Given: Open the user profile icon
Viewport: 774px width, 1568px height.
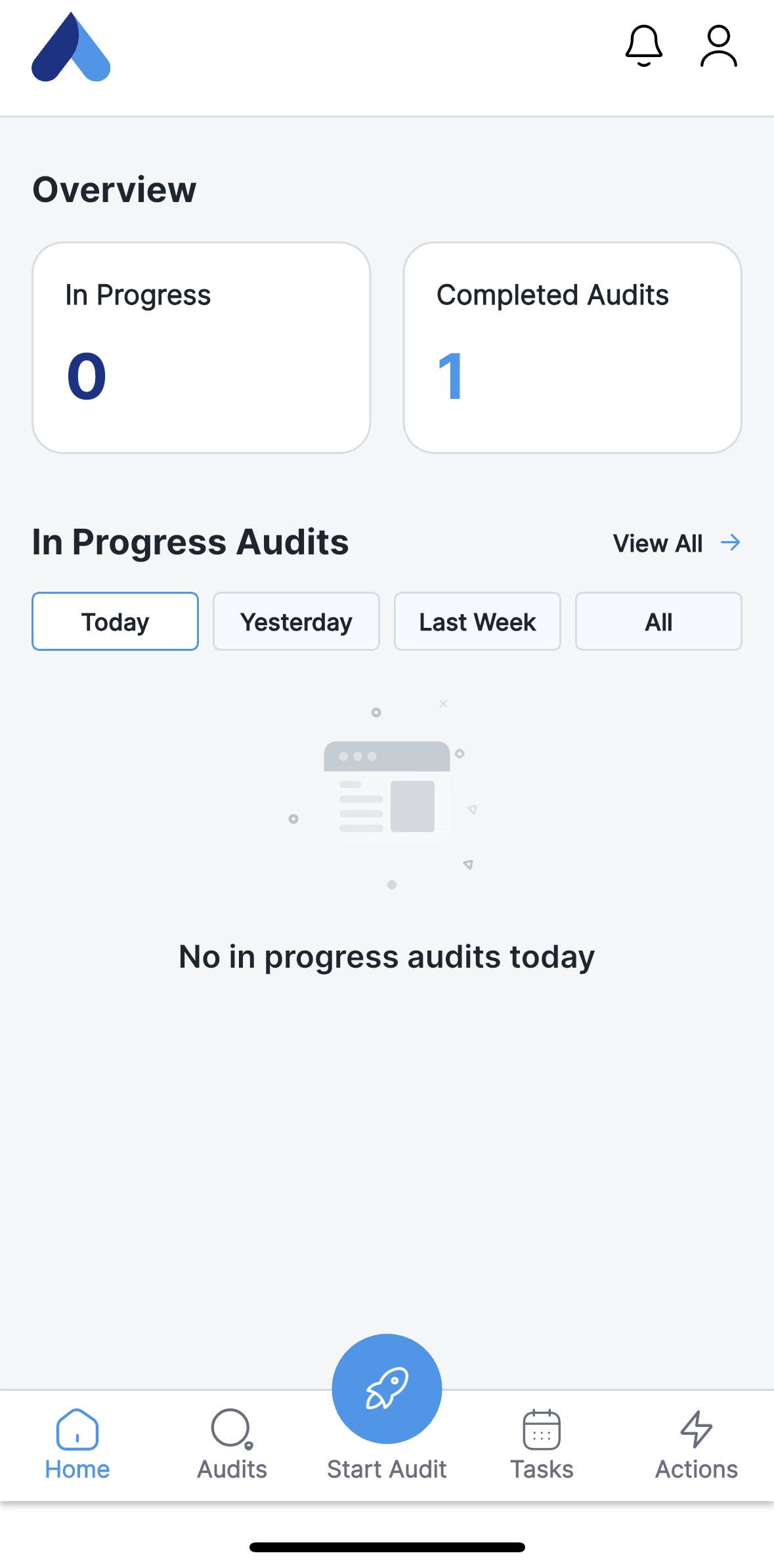Looking at the screenshot, I should tap(718, 46).
